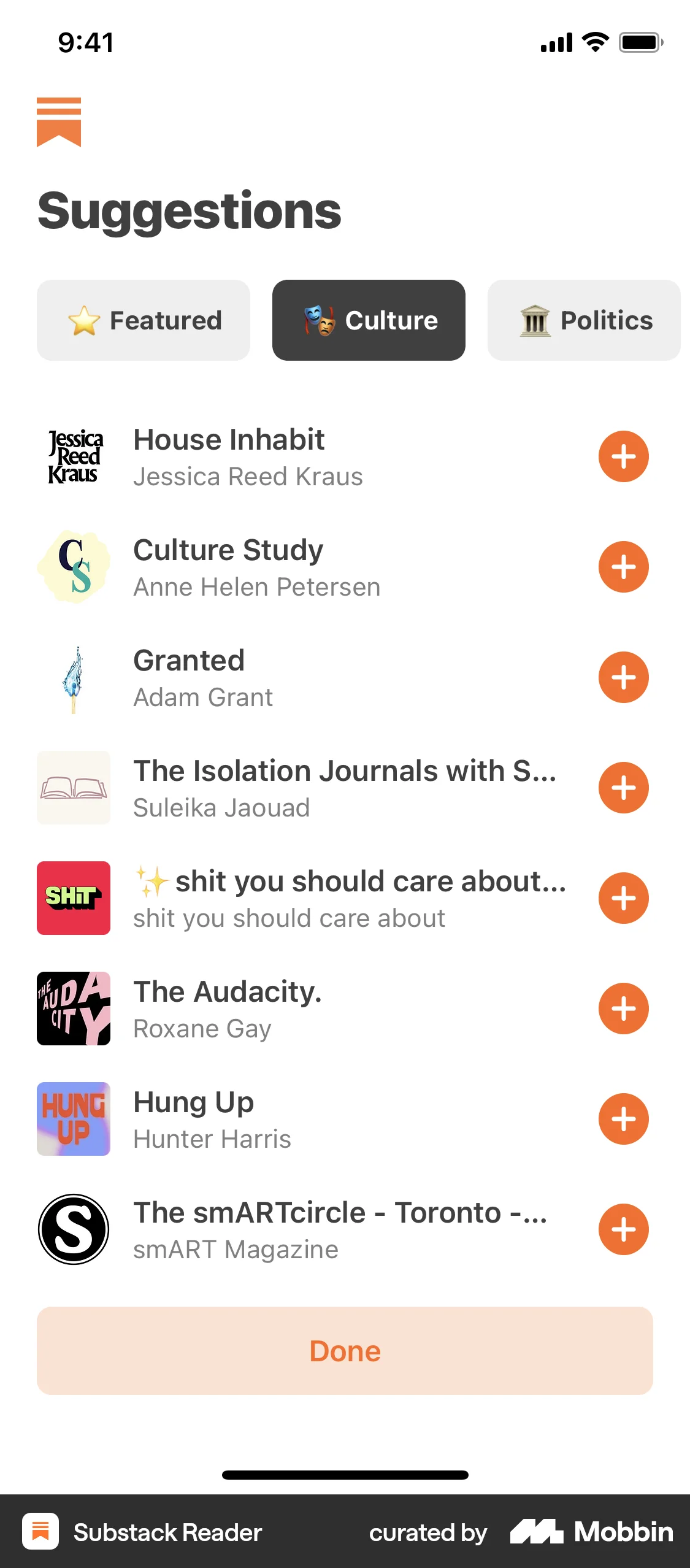Select the Culture category filter

pyautogui.click(x=369, y=320)
